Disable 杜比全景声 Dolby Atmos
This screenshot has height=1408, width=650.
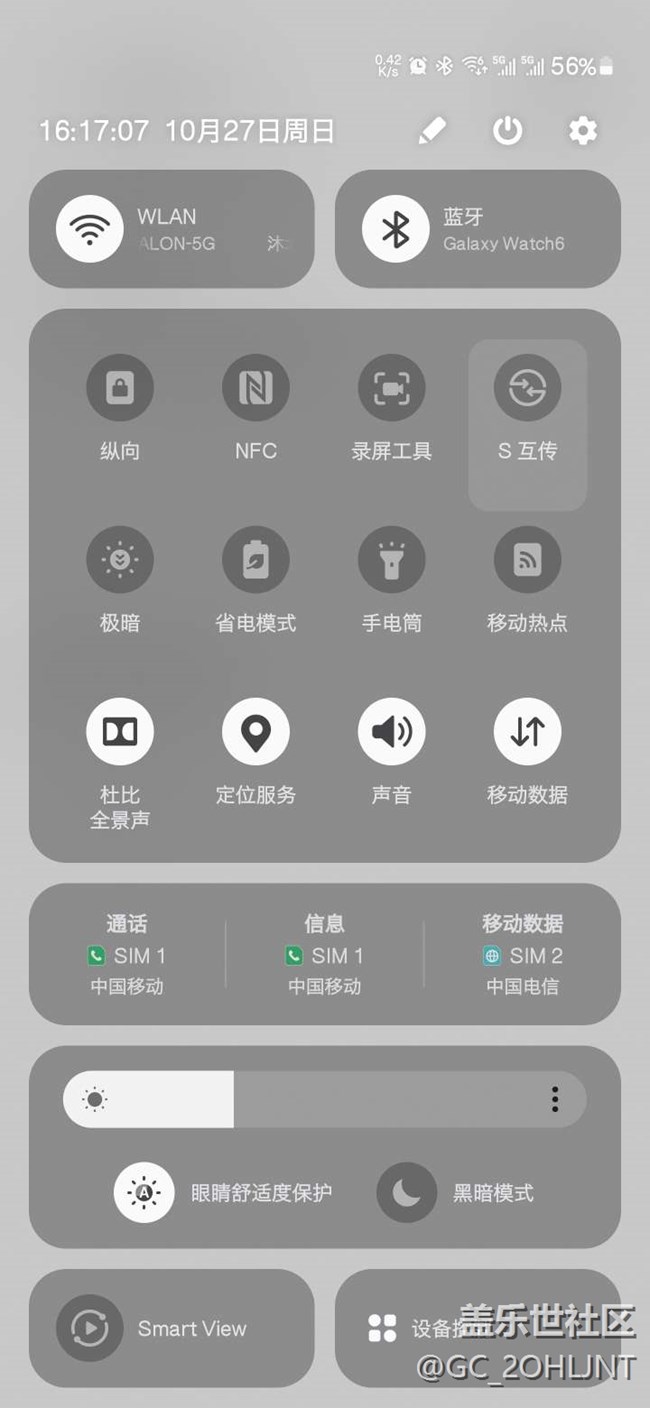(x=120, y=732)
